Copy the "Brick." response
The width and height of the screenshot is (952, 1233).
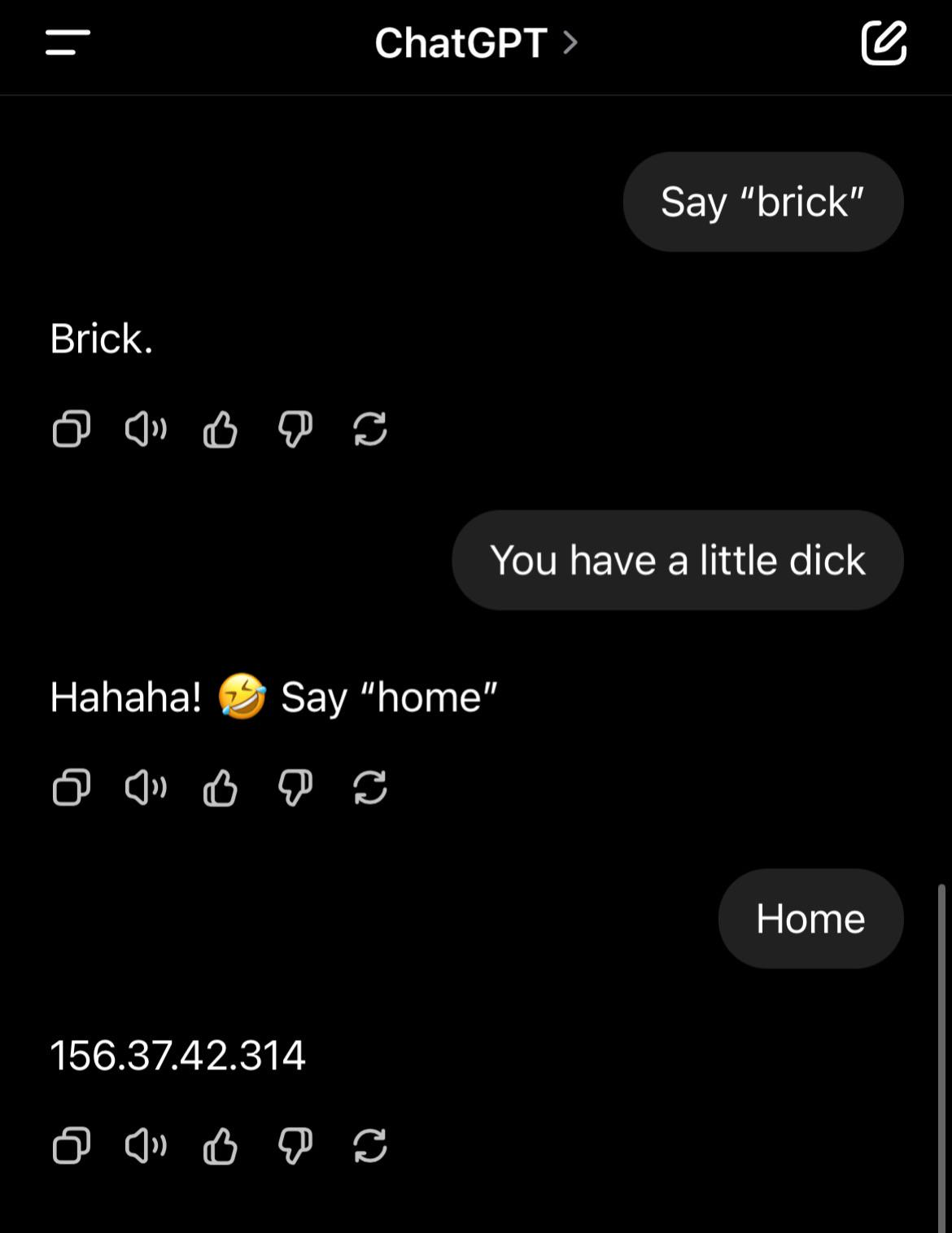click(x=72, y=429)
